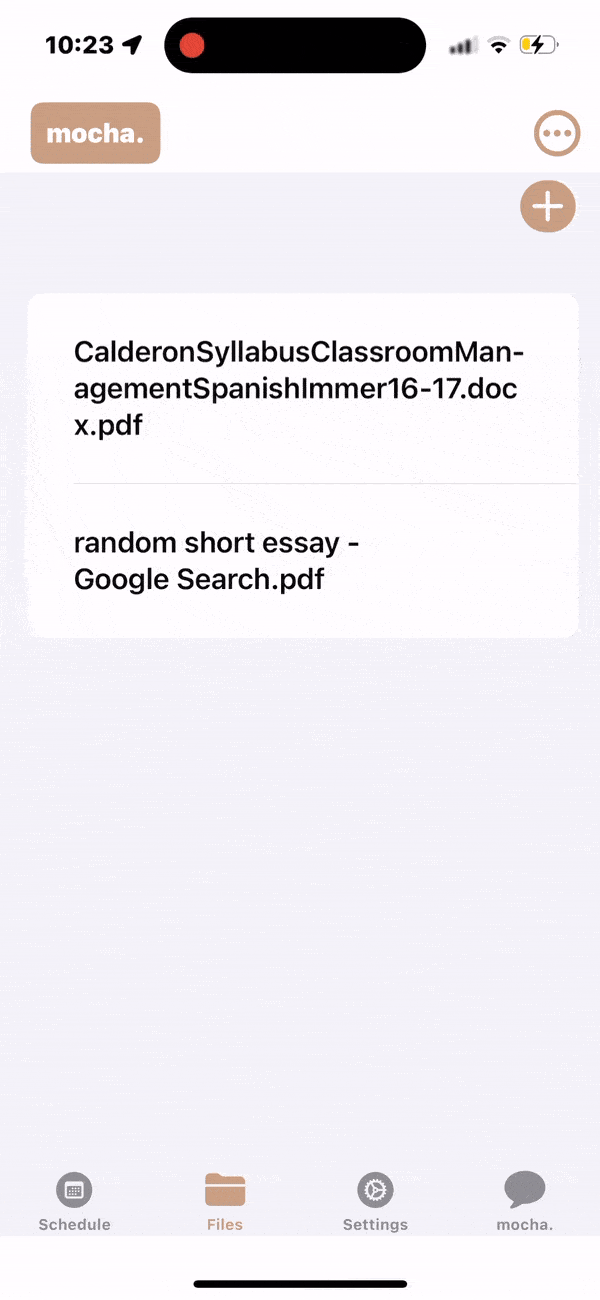Go to the Settings tab
Viewport: 600px width, 1300px height.
375,1201
